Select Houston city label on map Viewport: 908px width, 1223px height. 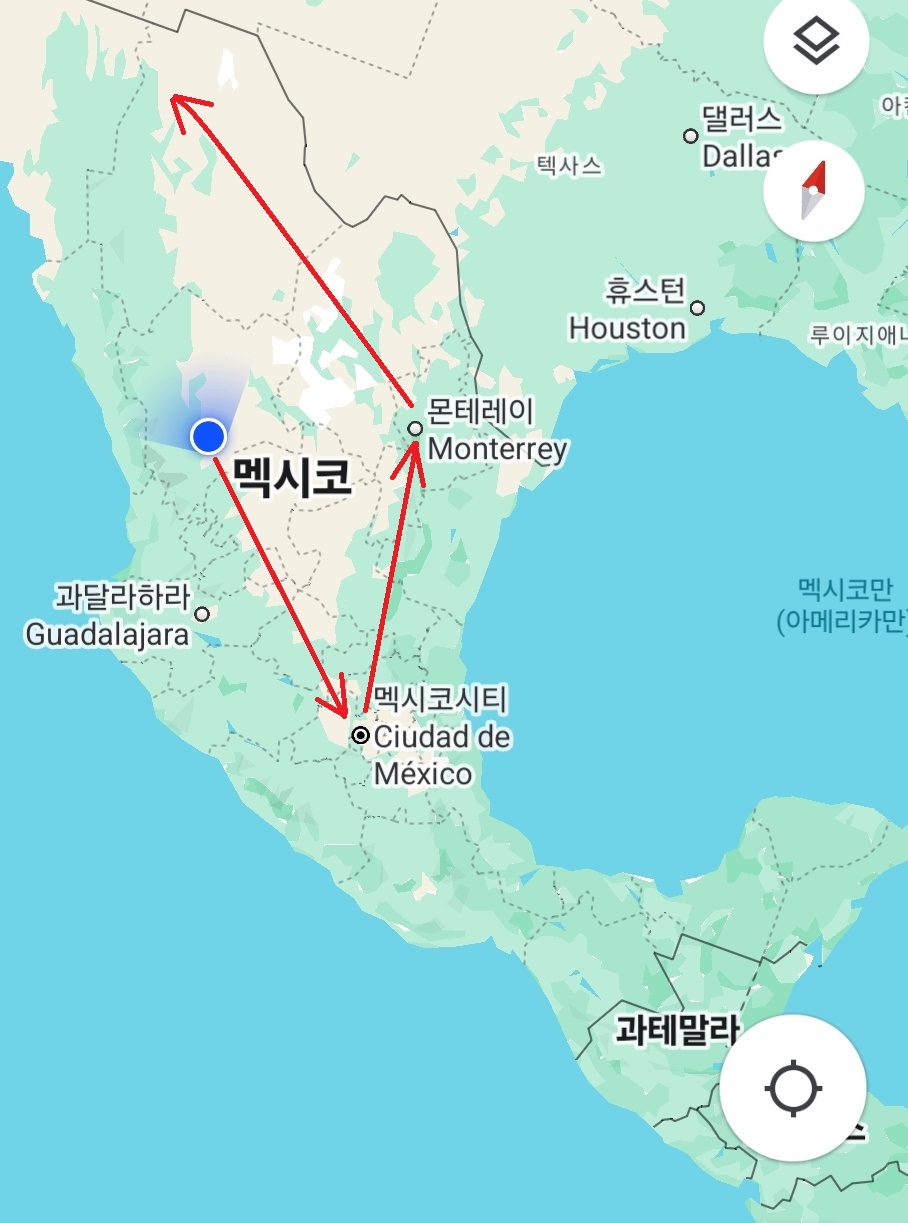tap(629, 327)
